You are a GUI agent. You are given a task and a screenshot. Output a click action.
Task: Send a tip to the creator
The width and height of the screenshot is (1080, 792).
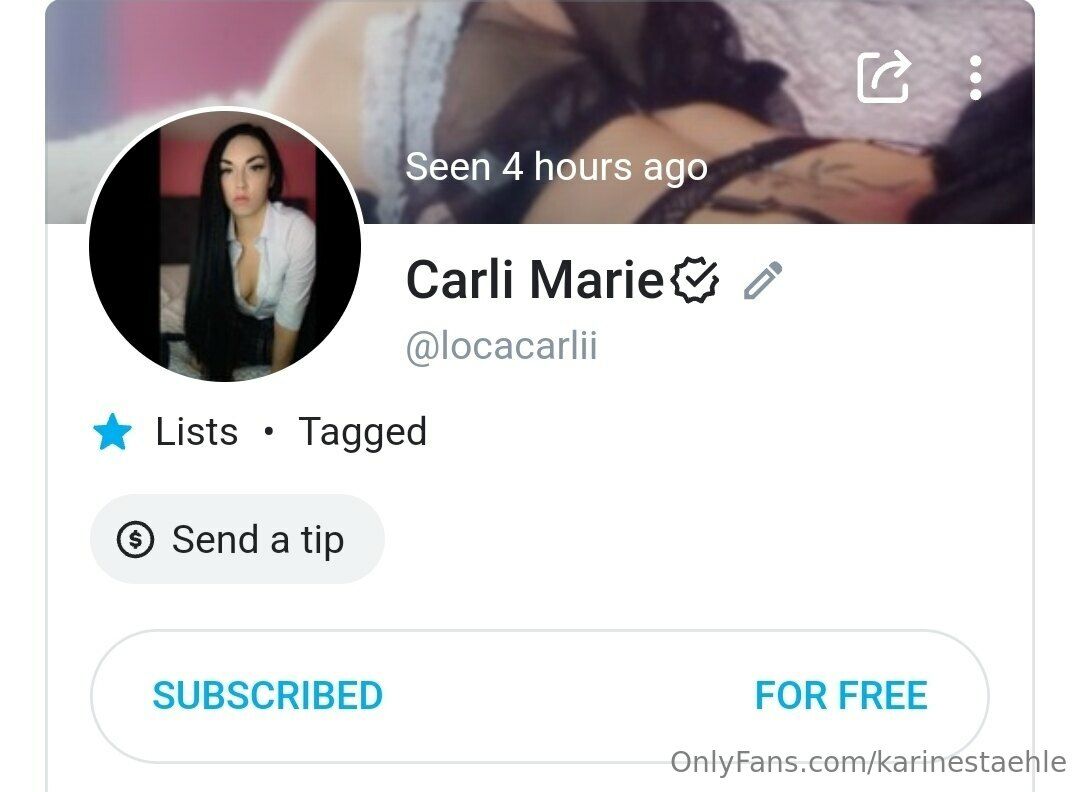[237, 540]
